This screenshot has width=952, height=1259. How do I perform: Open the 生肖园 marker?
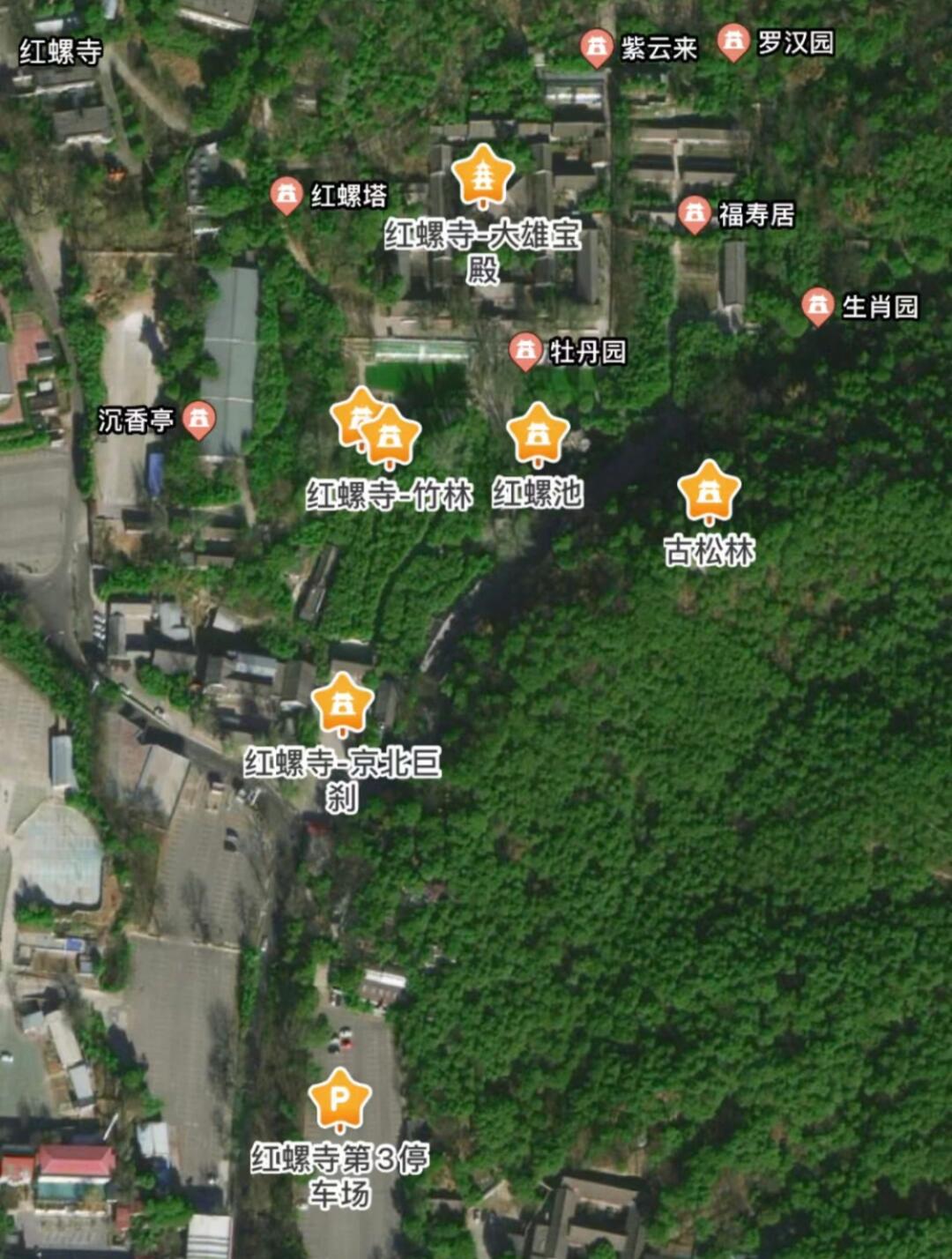[818, 306]
